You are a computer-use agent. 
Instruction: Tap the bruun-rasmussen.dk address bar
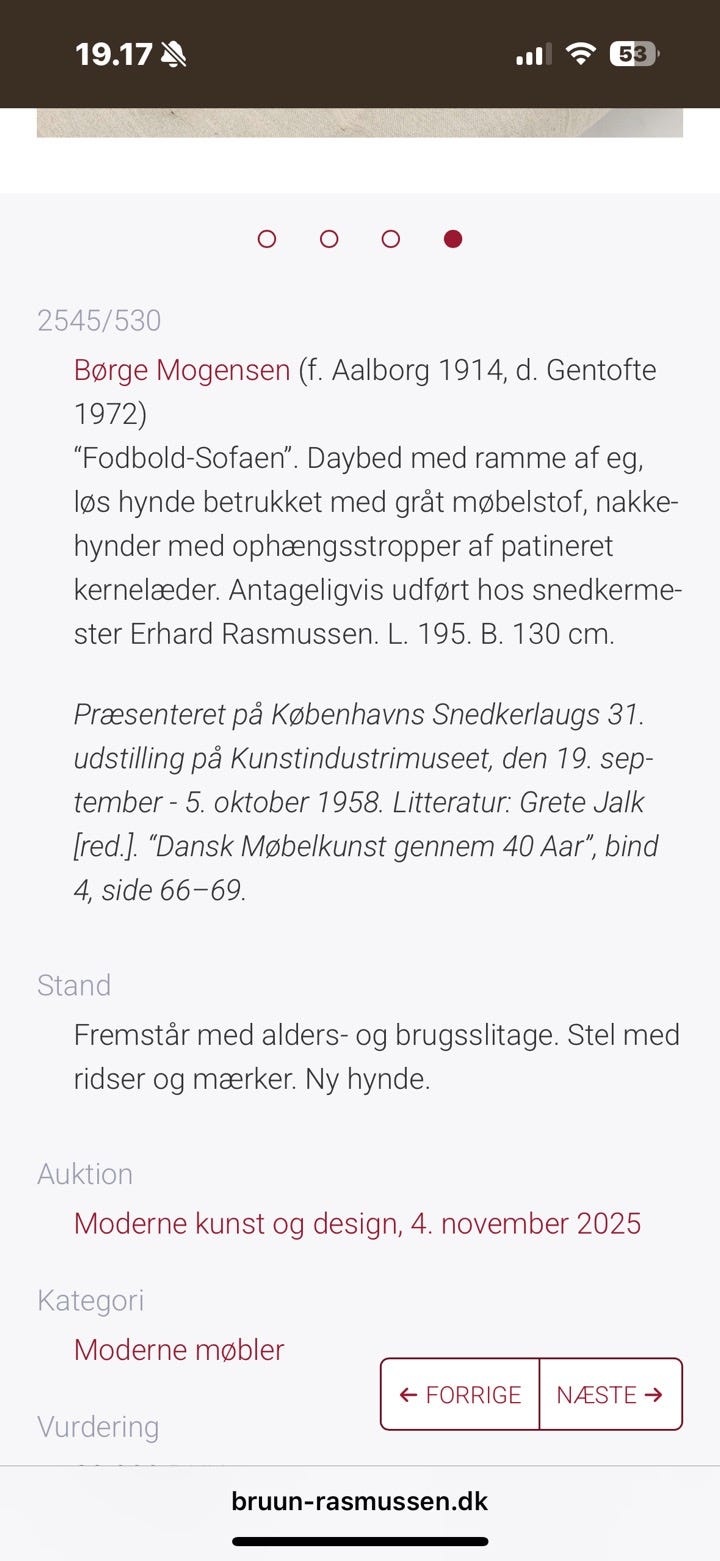click(x=360, y=1501)
